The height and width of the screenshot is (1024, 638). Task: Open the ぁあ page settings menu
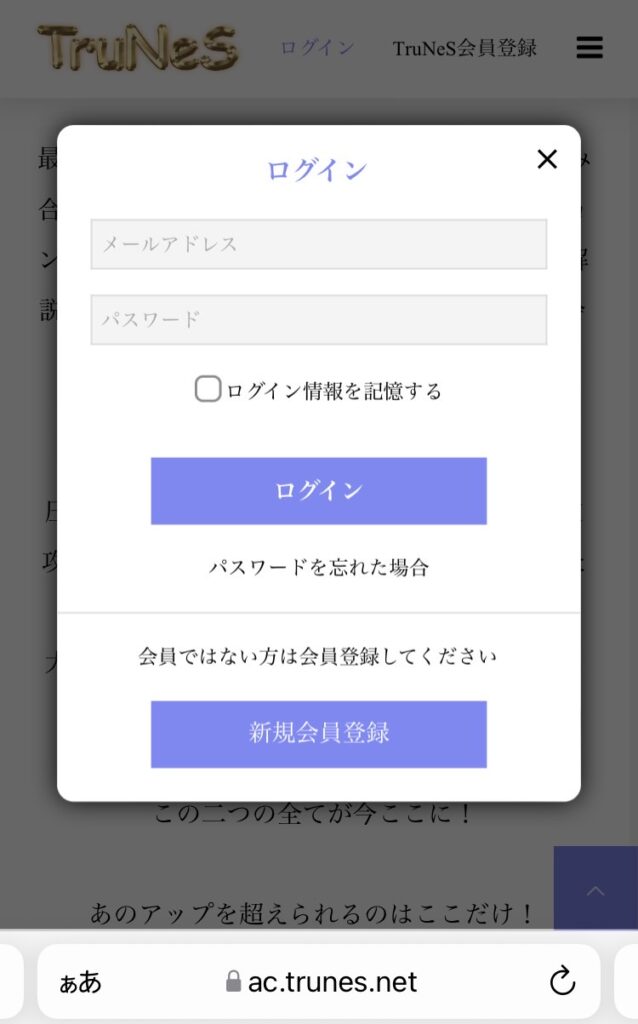pyautogui.click(x=80, y=982)
